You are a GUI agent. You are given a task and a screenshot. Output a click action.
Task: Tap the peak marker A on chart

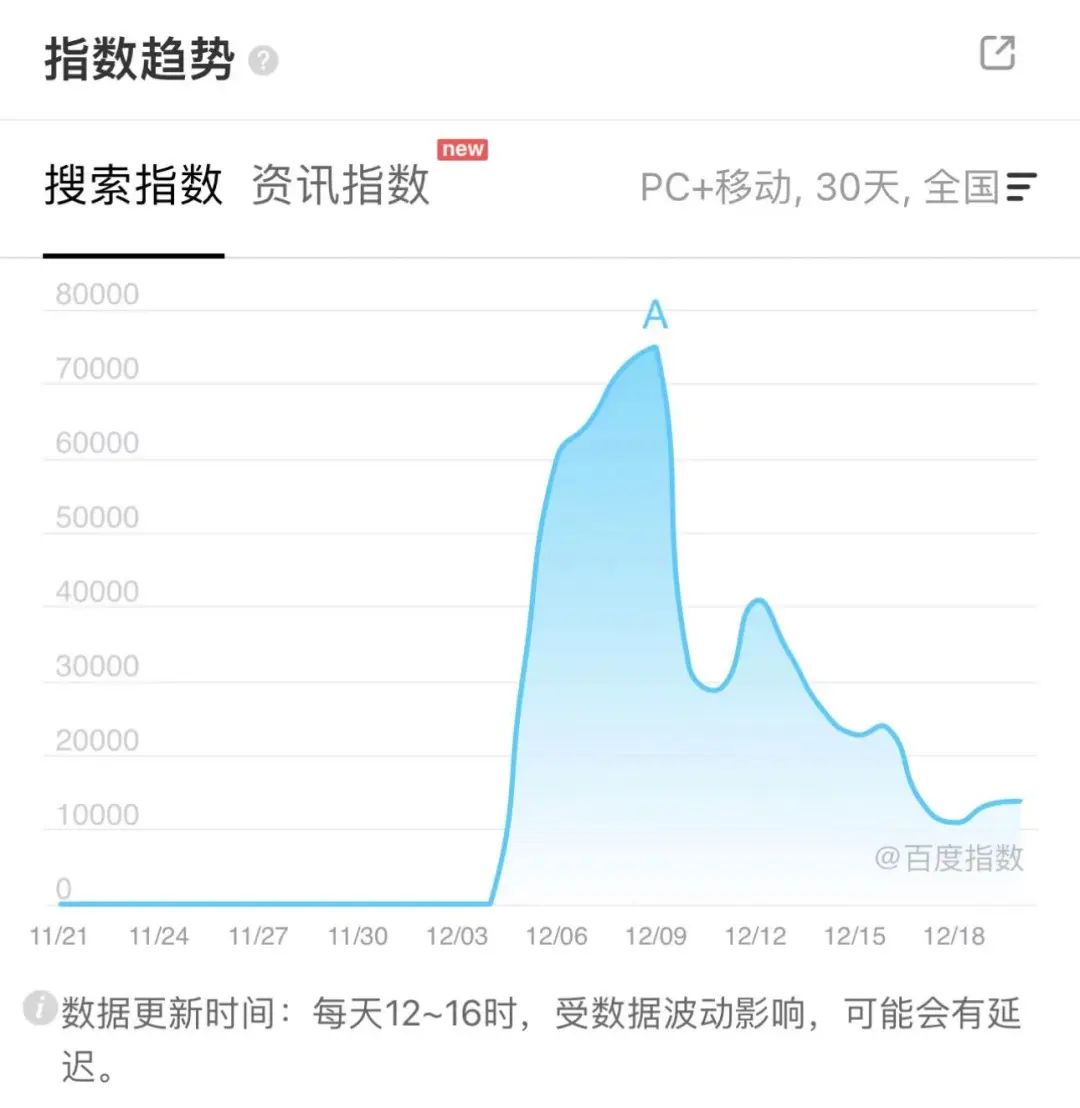655,317
